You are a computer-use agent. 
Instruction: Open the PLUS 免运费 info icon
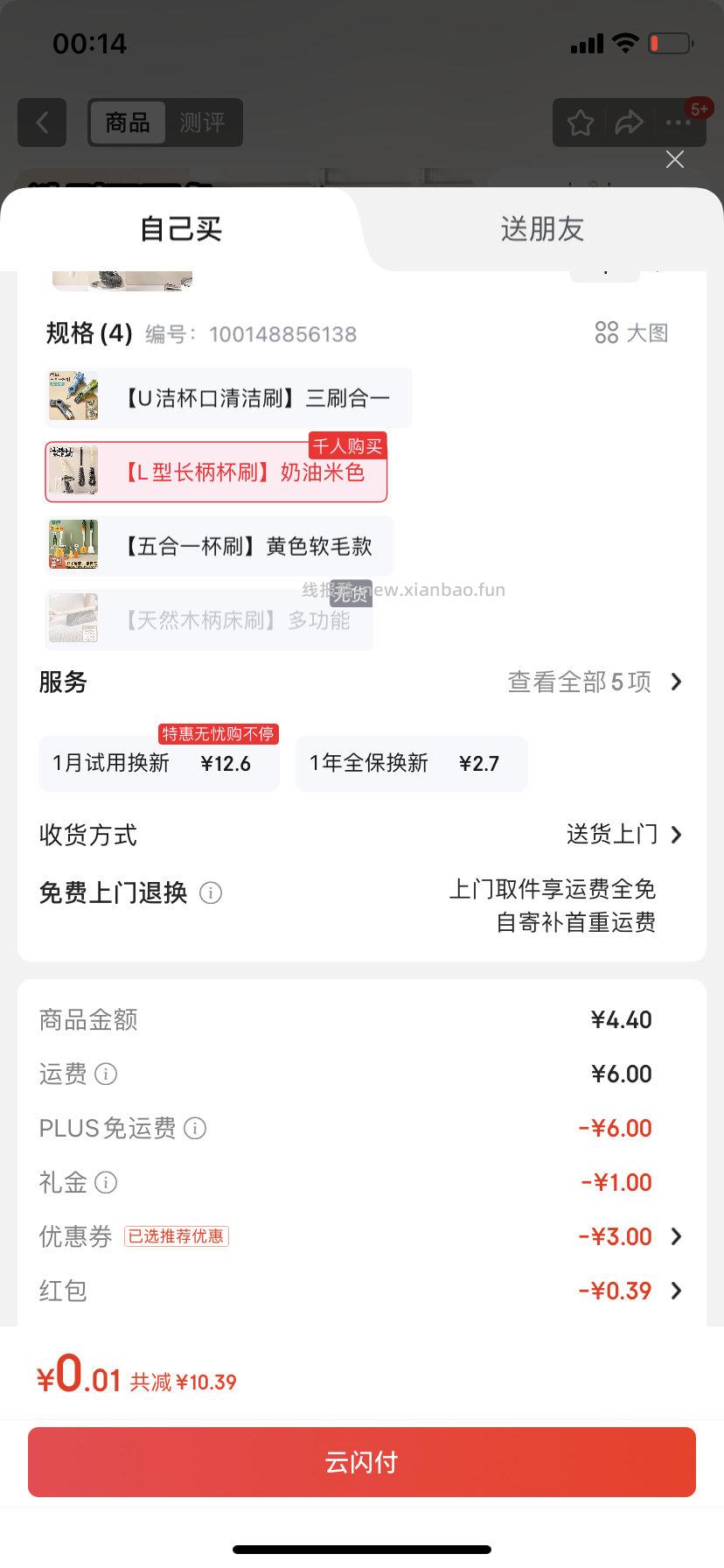click(195, 1129)
